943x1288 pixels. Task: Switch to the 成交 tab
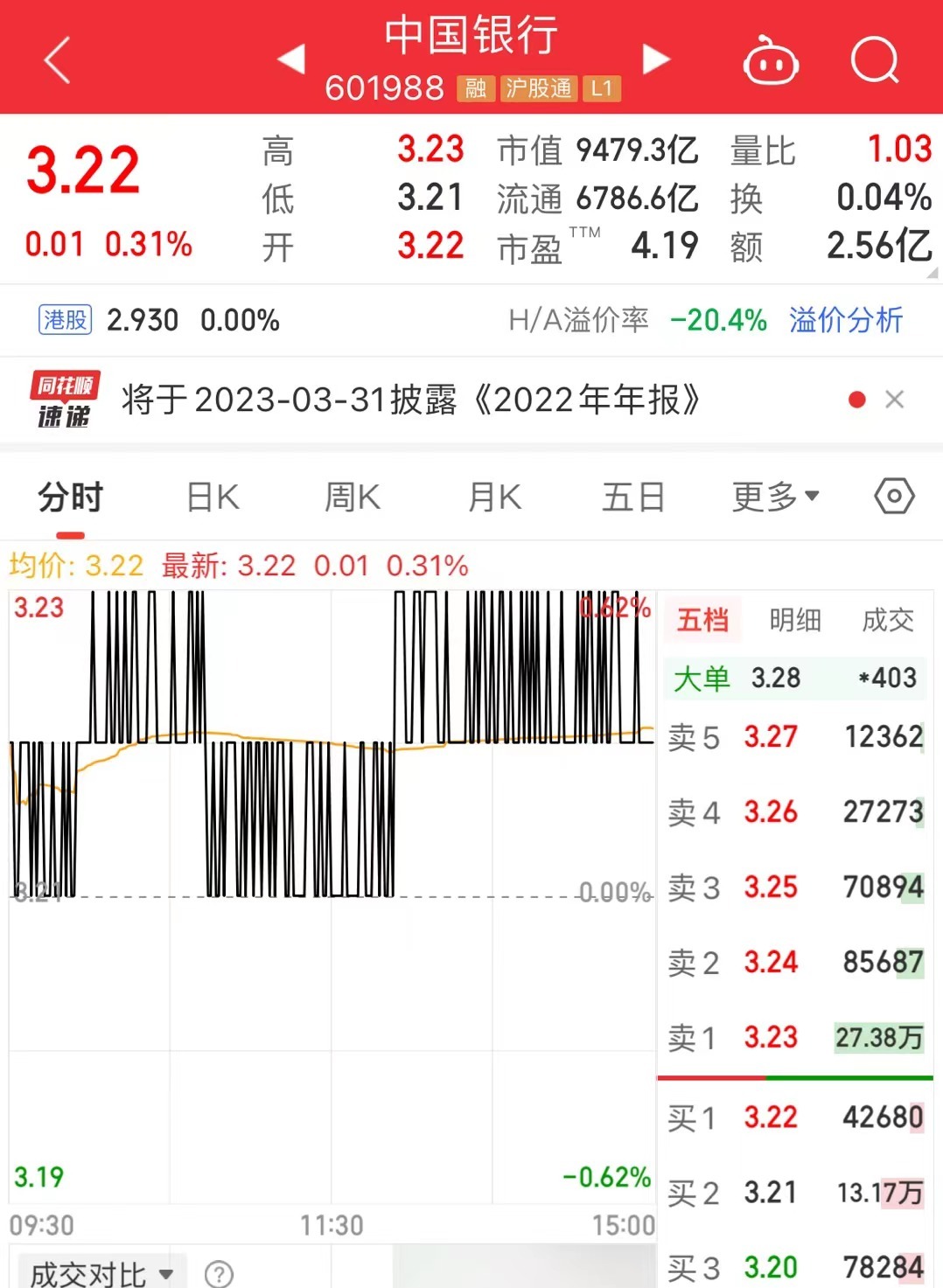887,620
